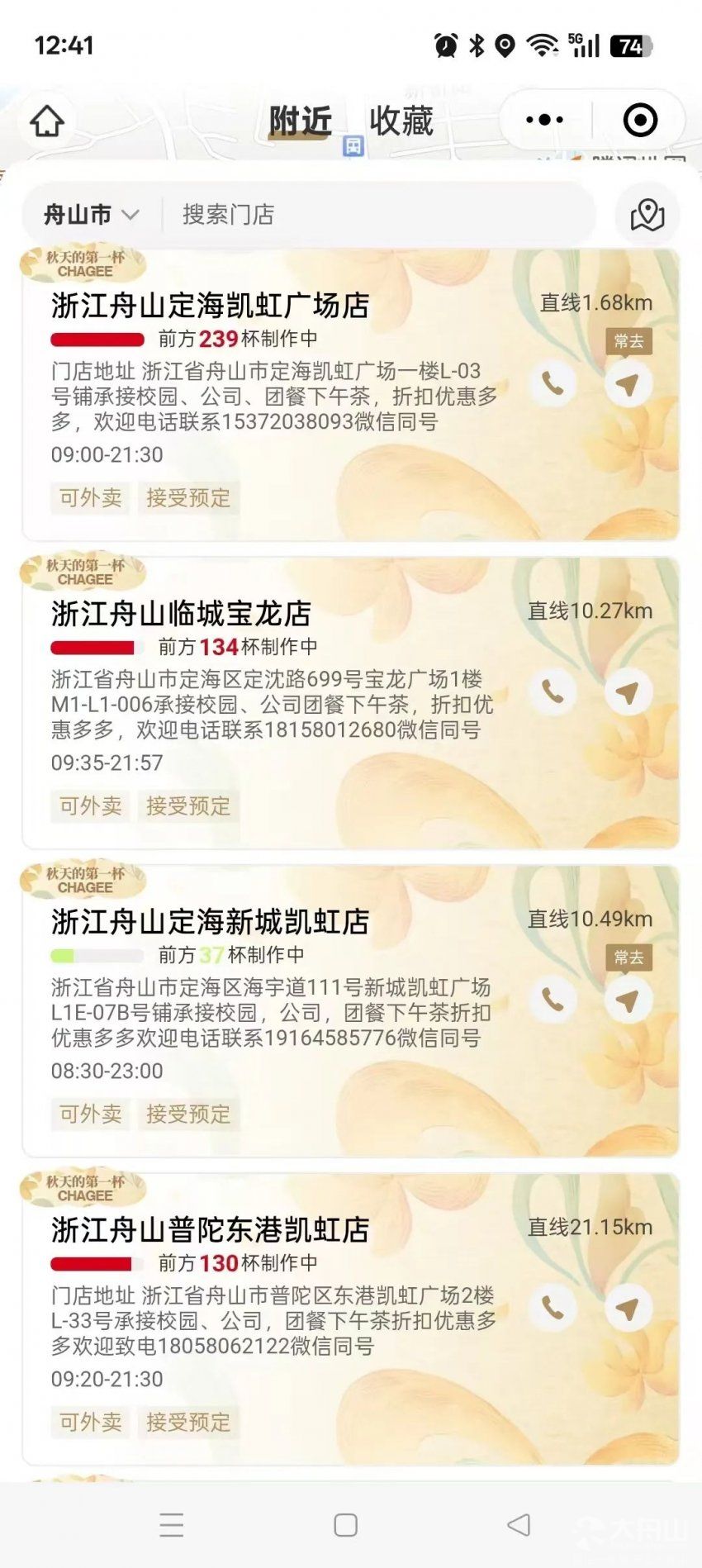Select the 浙江舟山定海新城凯虹店 store card
Screen dimensions: 702x1568
(x=211, y=922)
